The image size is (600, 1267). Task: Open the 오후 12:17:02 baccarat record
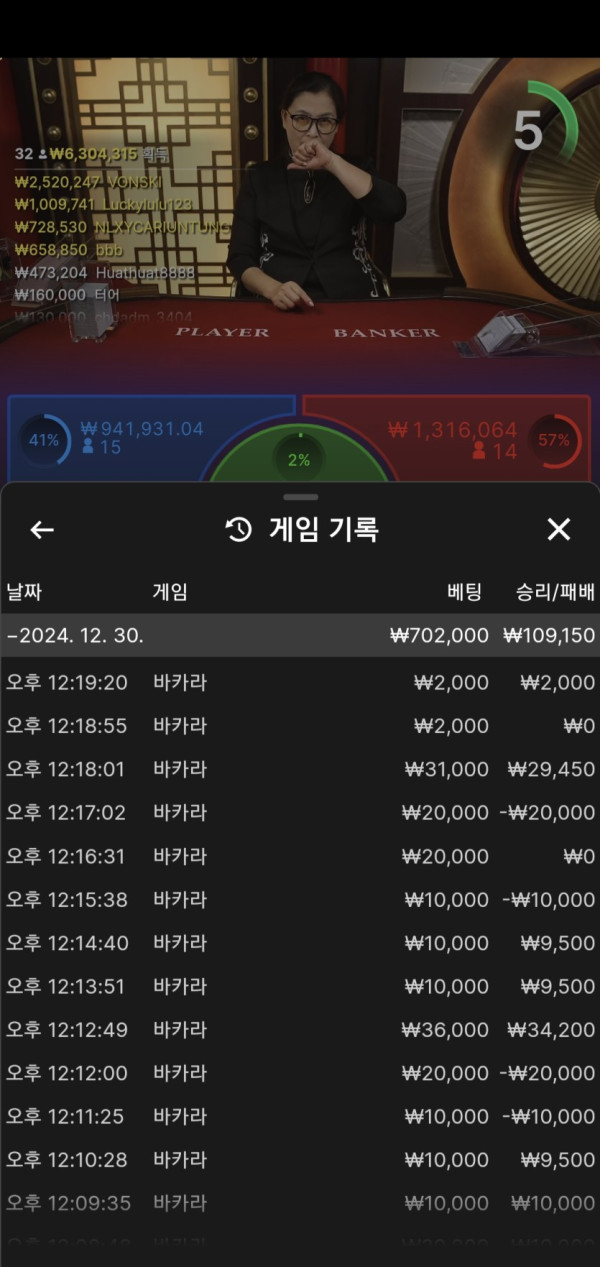coord(300,813)
